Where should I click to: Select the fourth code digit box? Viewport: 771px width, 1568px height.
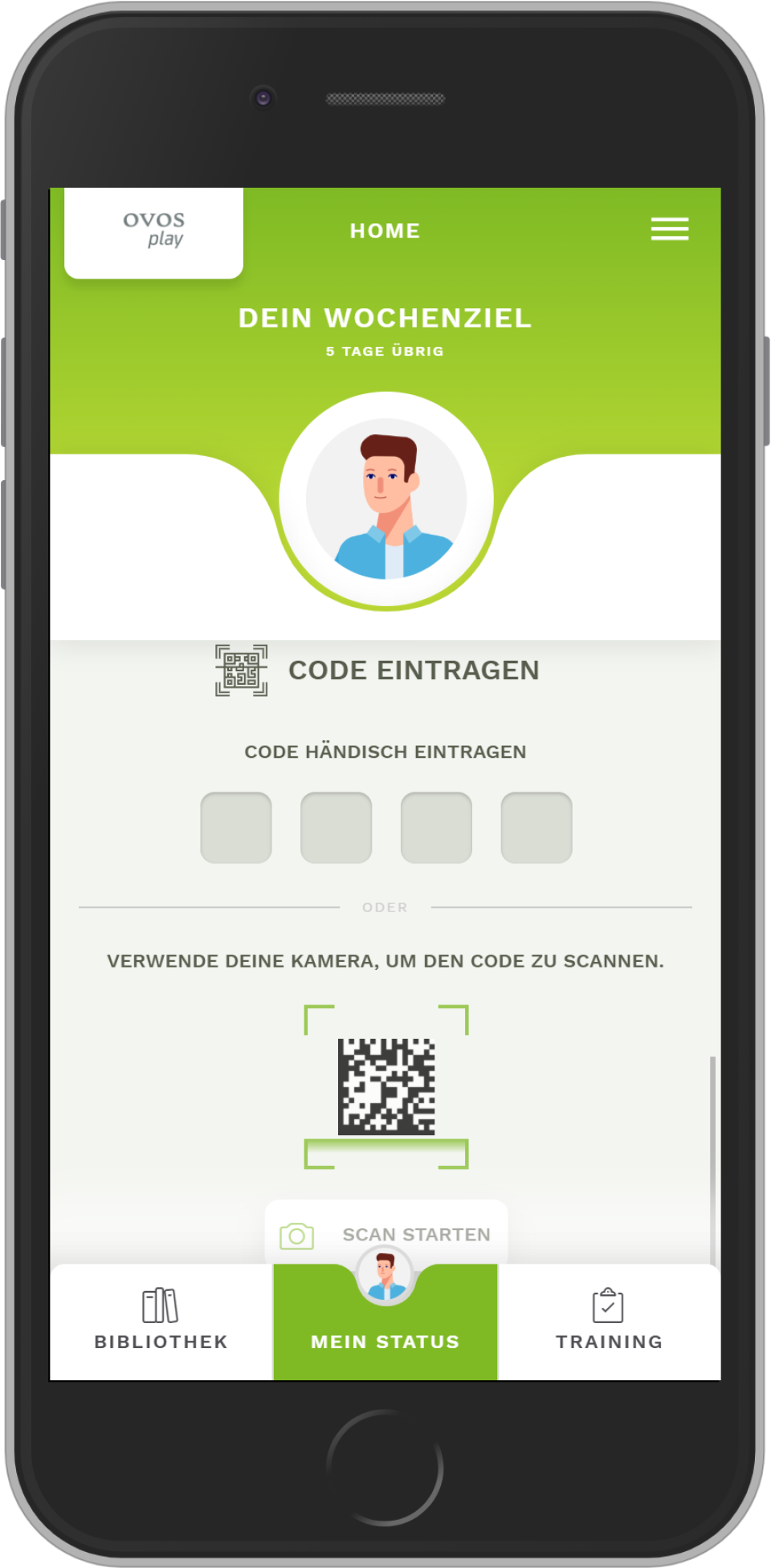(536, 828)
